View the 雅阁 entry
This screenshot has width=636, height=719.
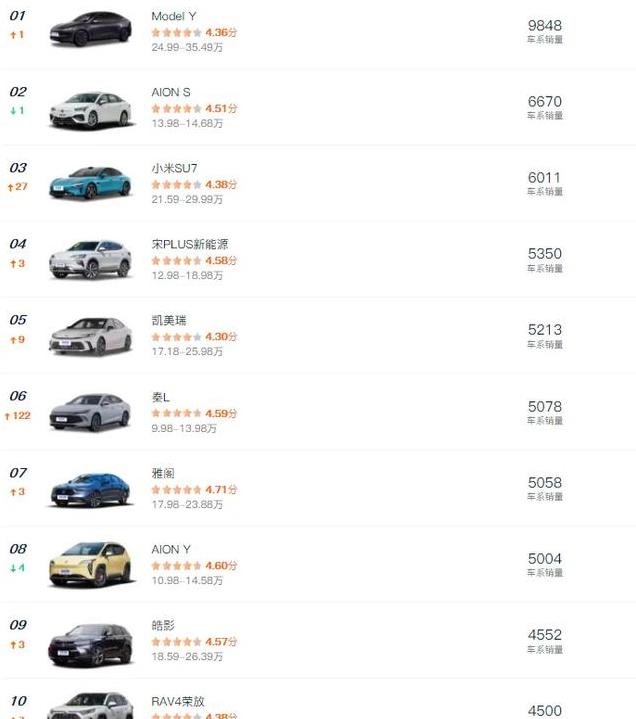(163, 473)
